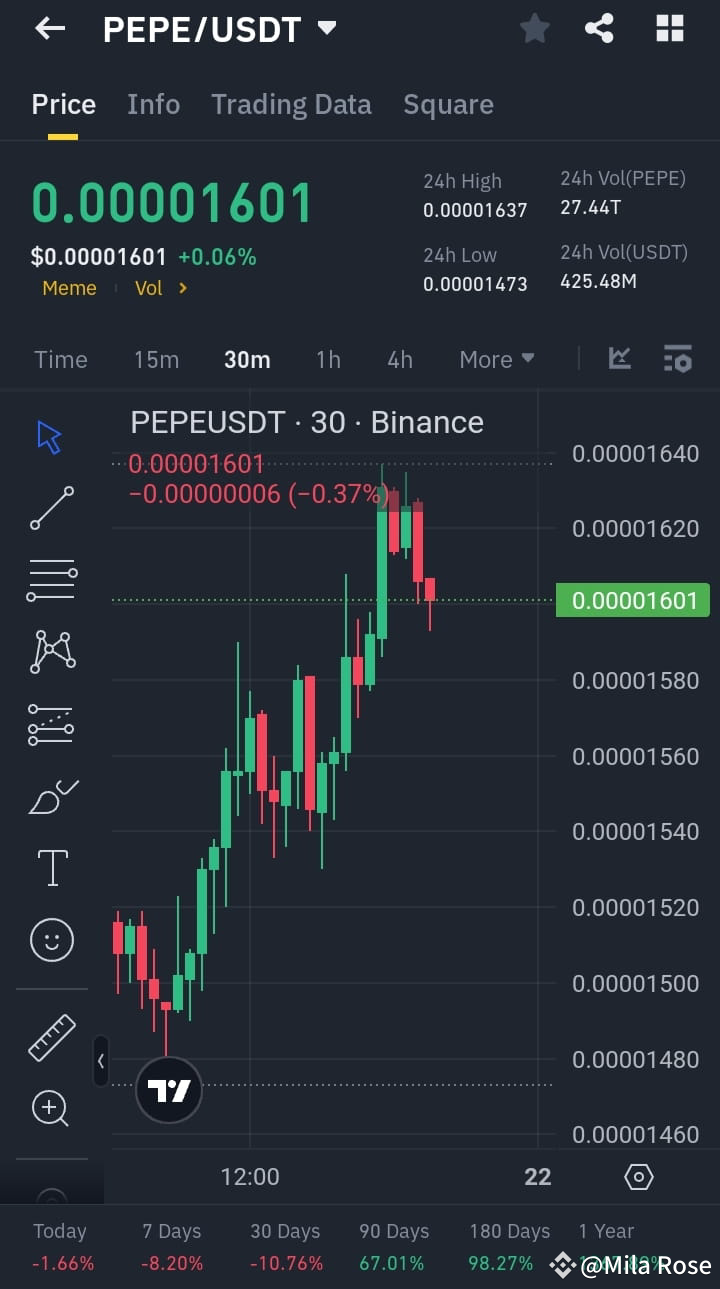
Task: Select the XABCD pattern tool
Action: pyautogui.click(x=52, y=651)
